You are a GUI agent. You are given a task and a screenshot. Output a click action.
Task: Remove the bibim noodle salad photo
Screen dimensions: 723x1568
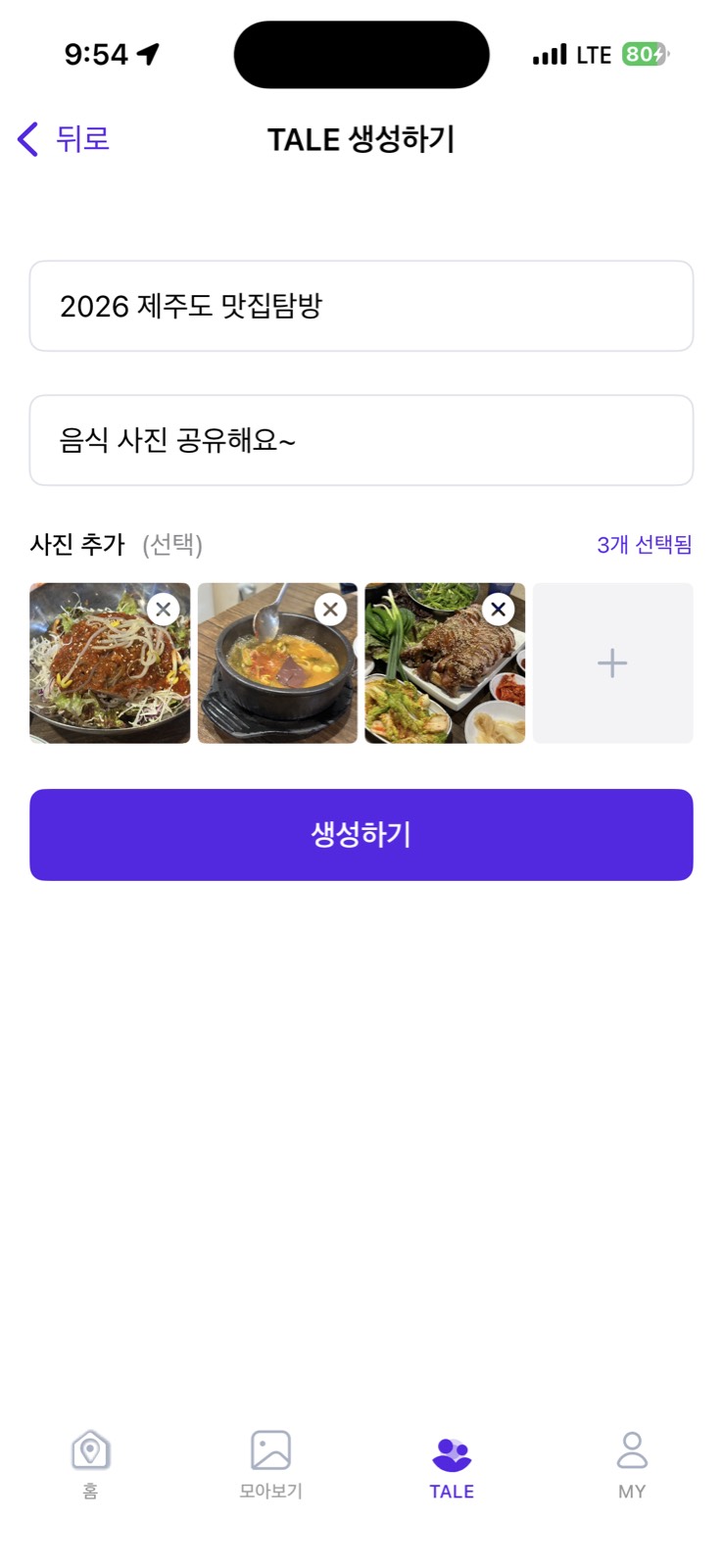coord(164,610)
